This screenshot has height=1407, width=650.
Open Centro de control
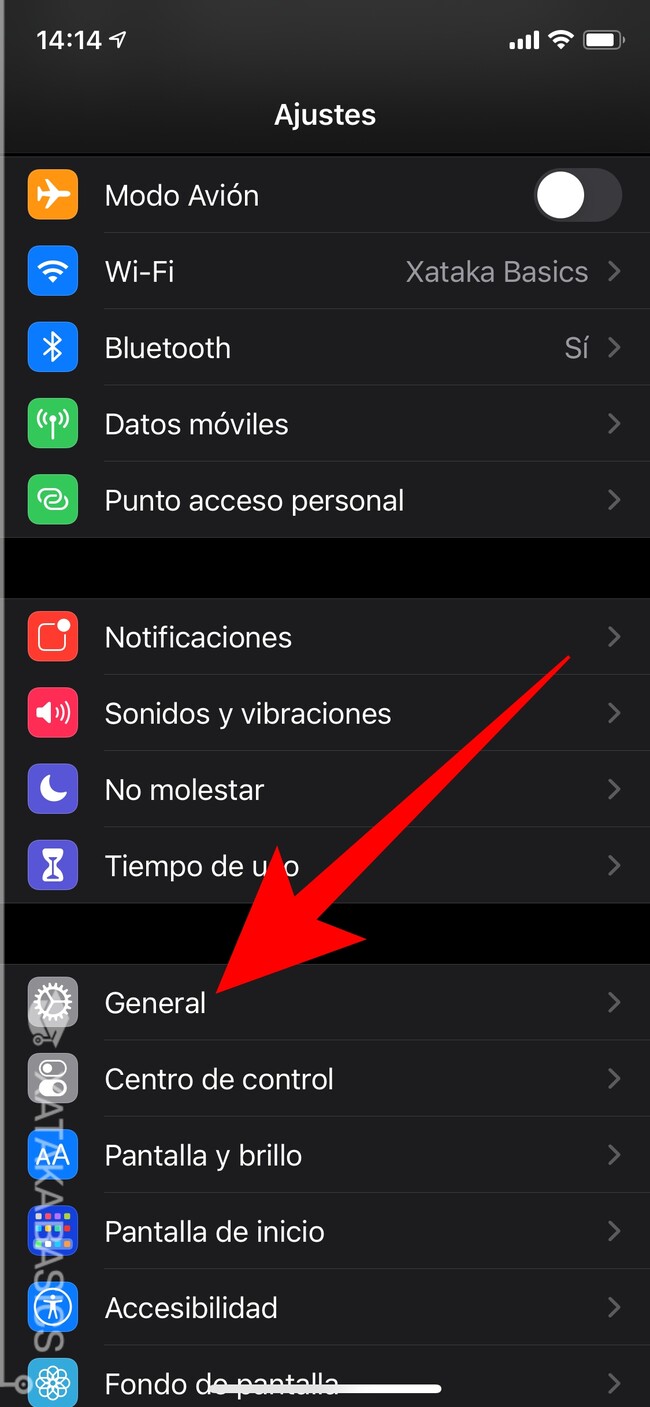coord(325,1079)
